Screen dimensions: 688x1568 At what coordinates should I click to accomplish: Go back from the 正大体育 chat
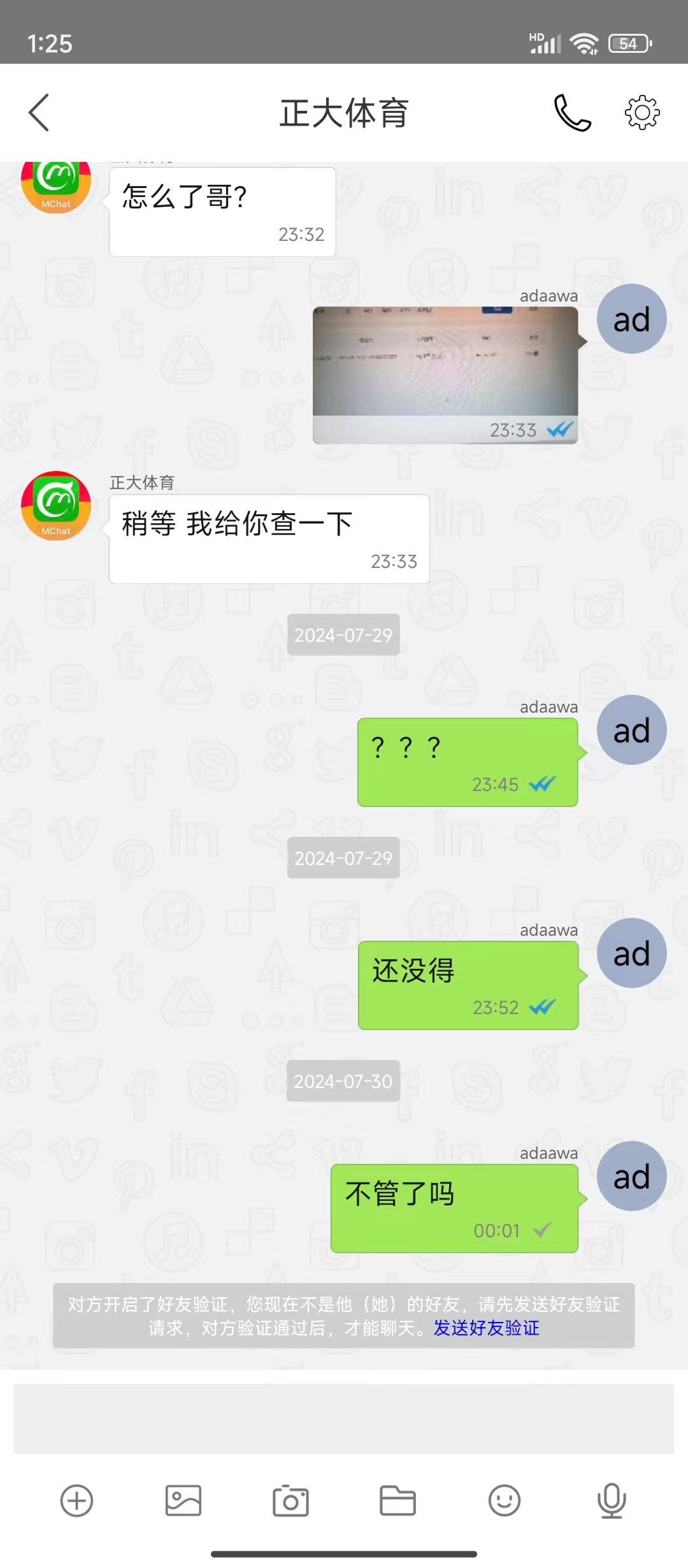pos(39,113)
